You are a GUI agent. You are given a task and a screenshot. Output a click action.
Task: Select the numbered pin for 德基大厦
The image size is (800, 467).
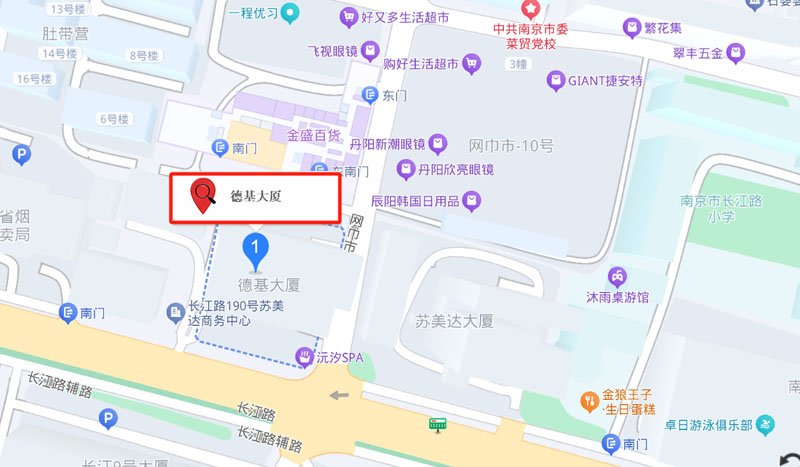(x=257, y=247)
